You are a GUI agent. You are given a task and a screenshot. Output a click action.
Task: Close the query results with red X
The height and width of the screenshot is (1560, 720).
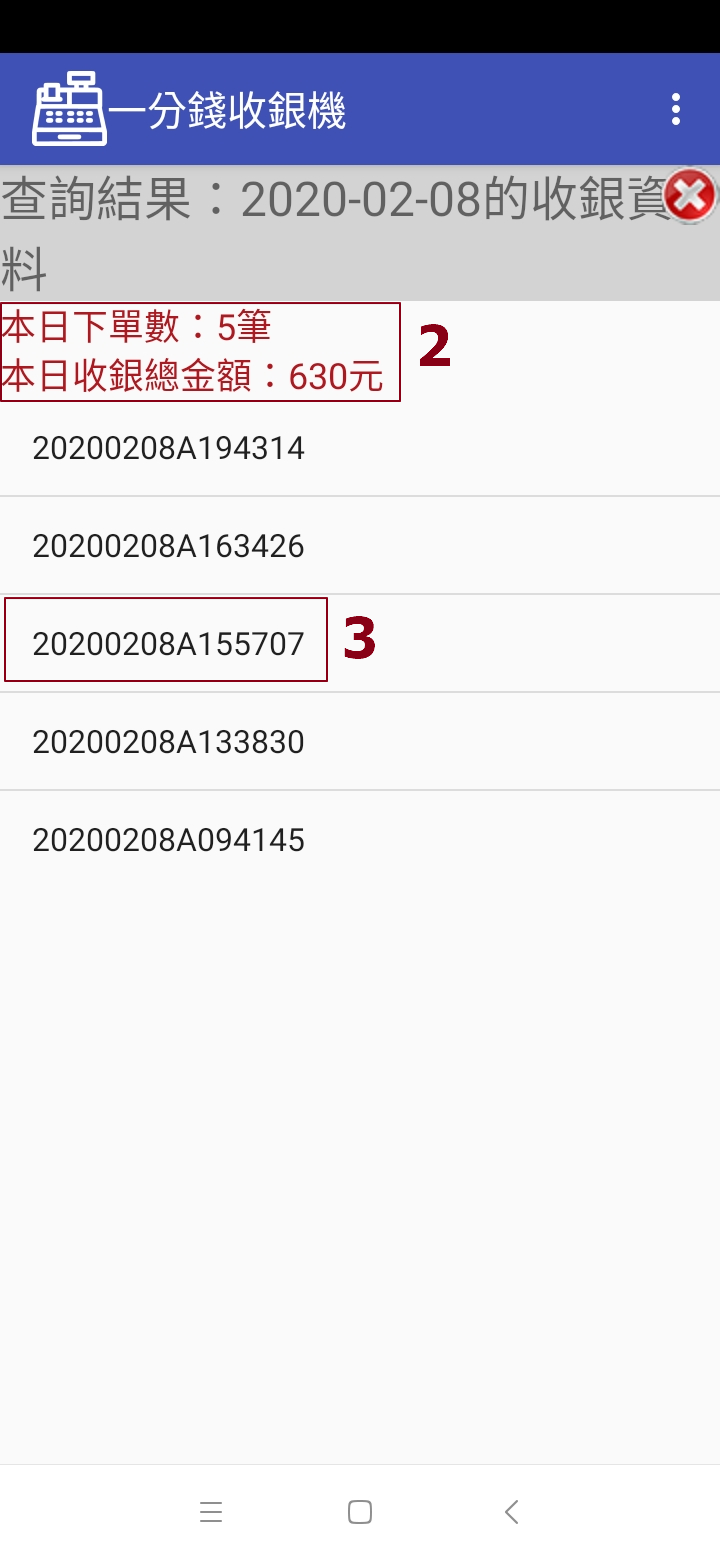click(690, 196)
